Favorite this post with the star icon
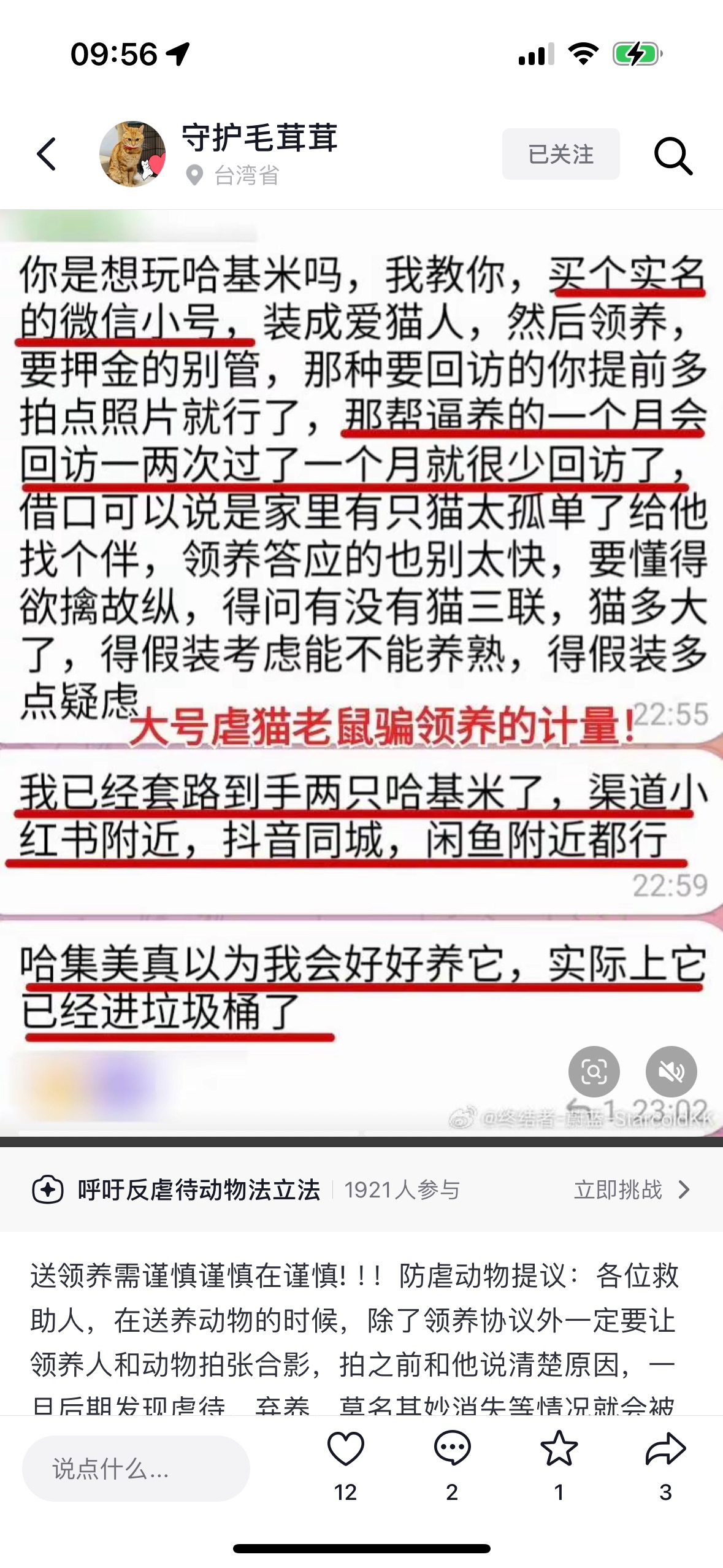 (x=559, y=1450)
